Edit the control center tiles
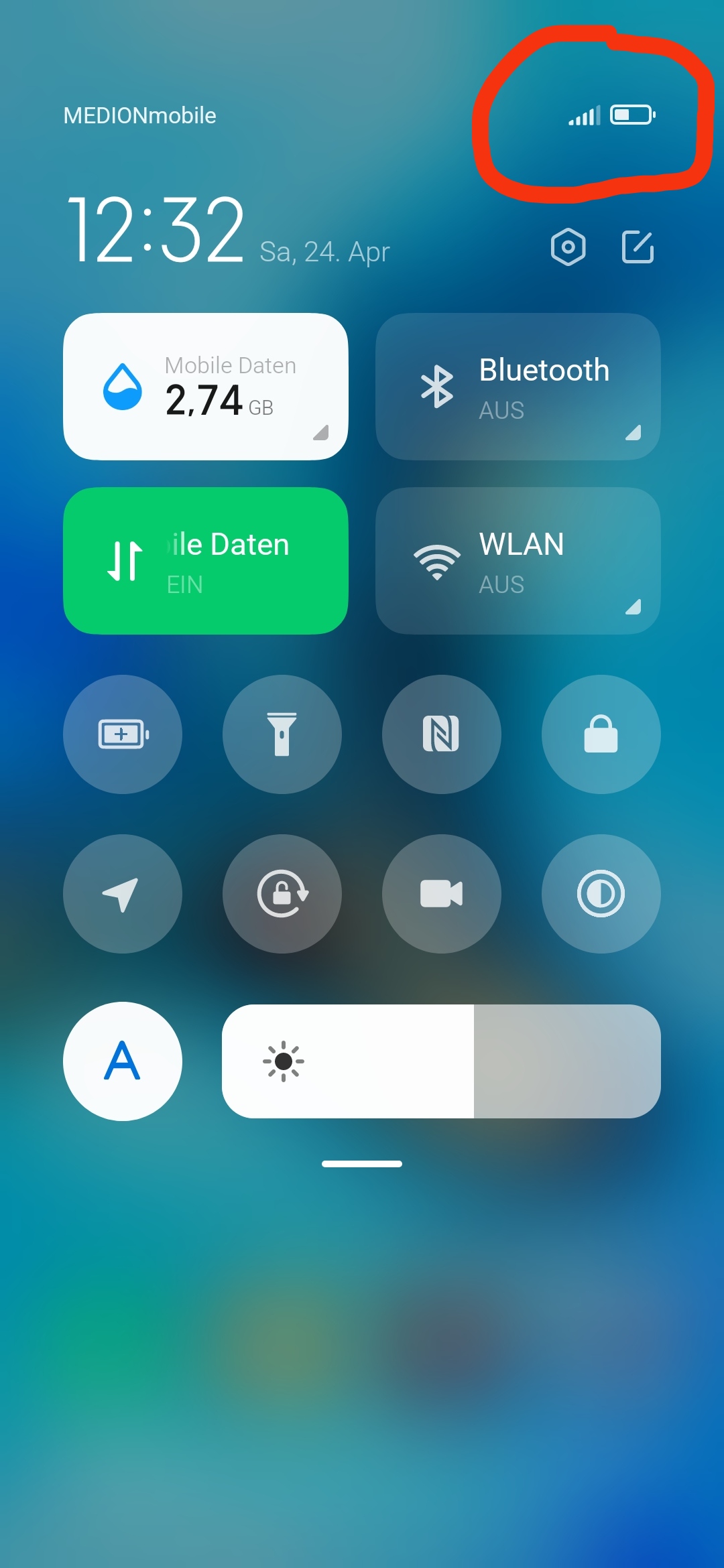Viewport: 724px width, 1568px height. pyautogui.click(x=638, y=247)
